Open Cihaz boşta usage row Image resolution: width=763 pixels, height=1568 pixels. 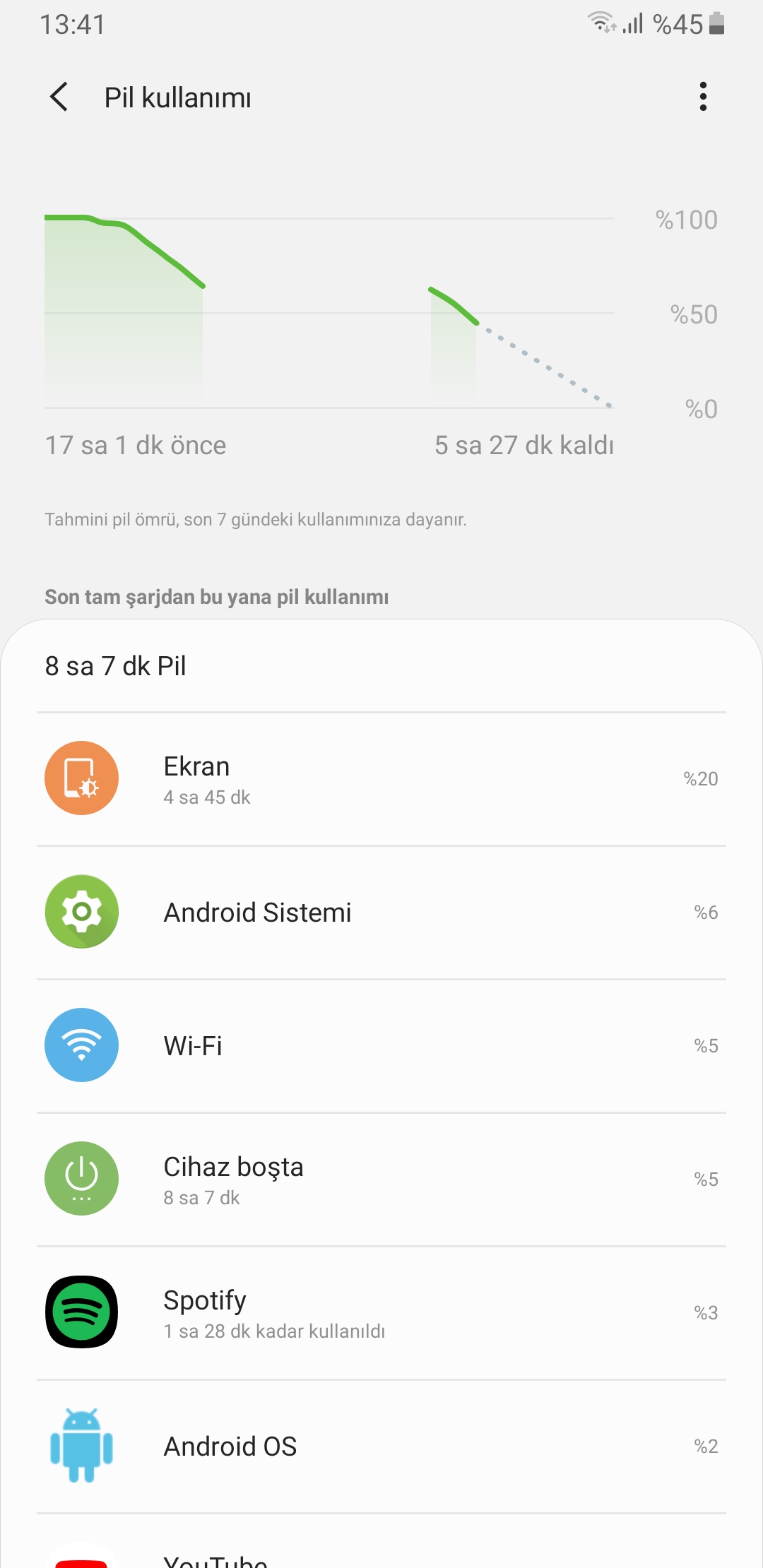point(381,1180)
